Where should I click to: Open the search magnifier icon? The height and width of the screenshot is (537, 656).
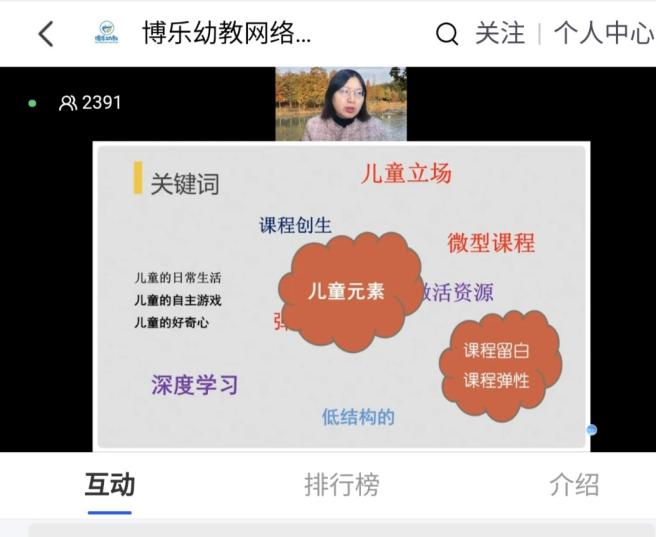tap(447, 34)
